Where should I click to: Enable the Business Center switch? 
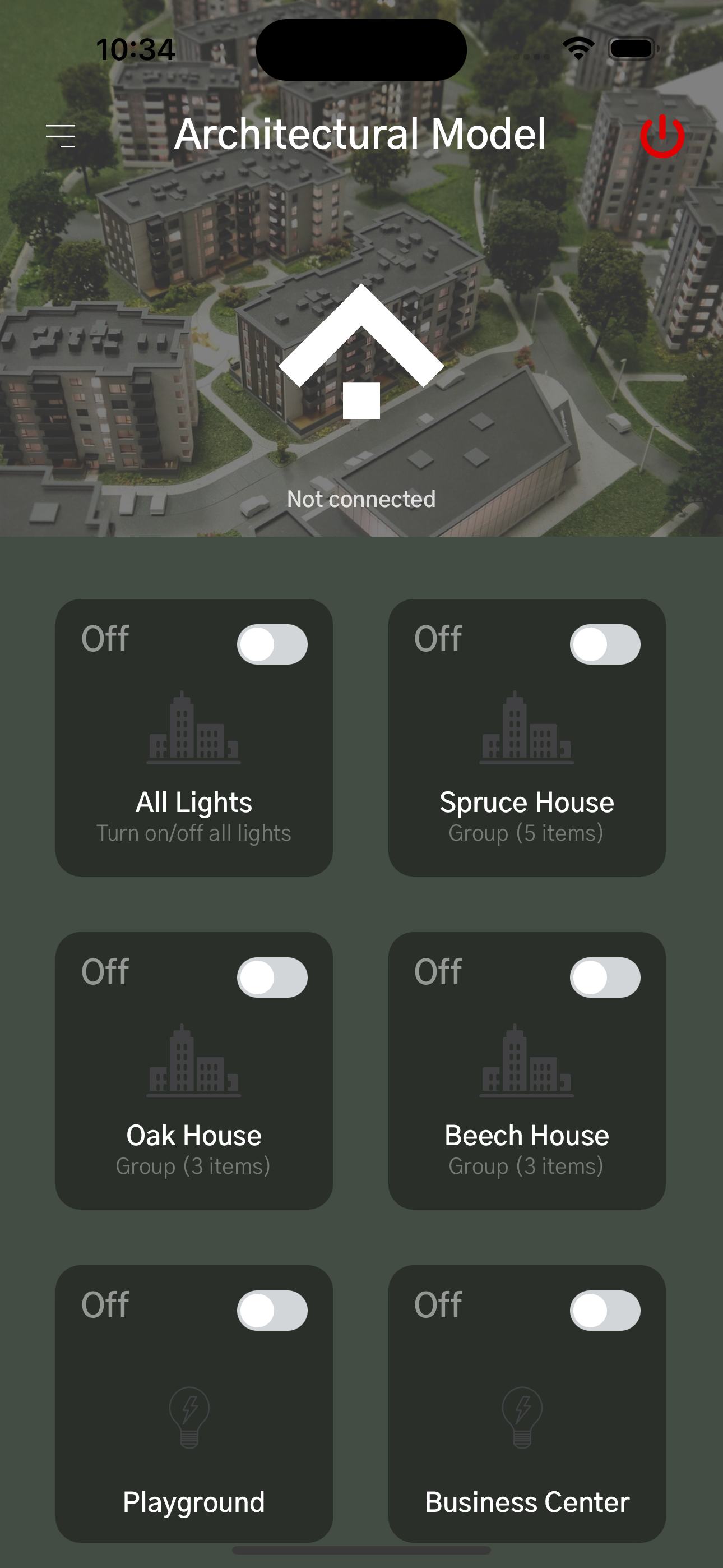[605, 1310]
